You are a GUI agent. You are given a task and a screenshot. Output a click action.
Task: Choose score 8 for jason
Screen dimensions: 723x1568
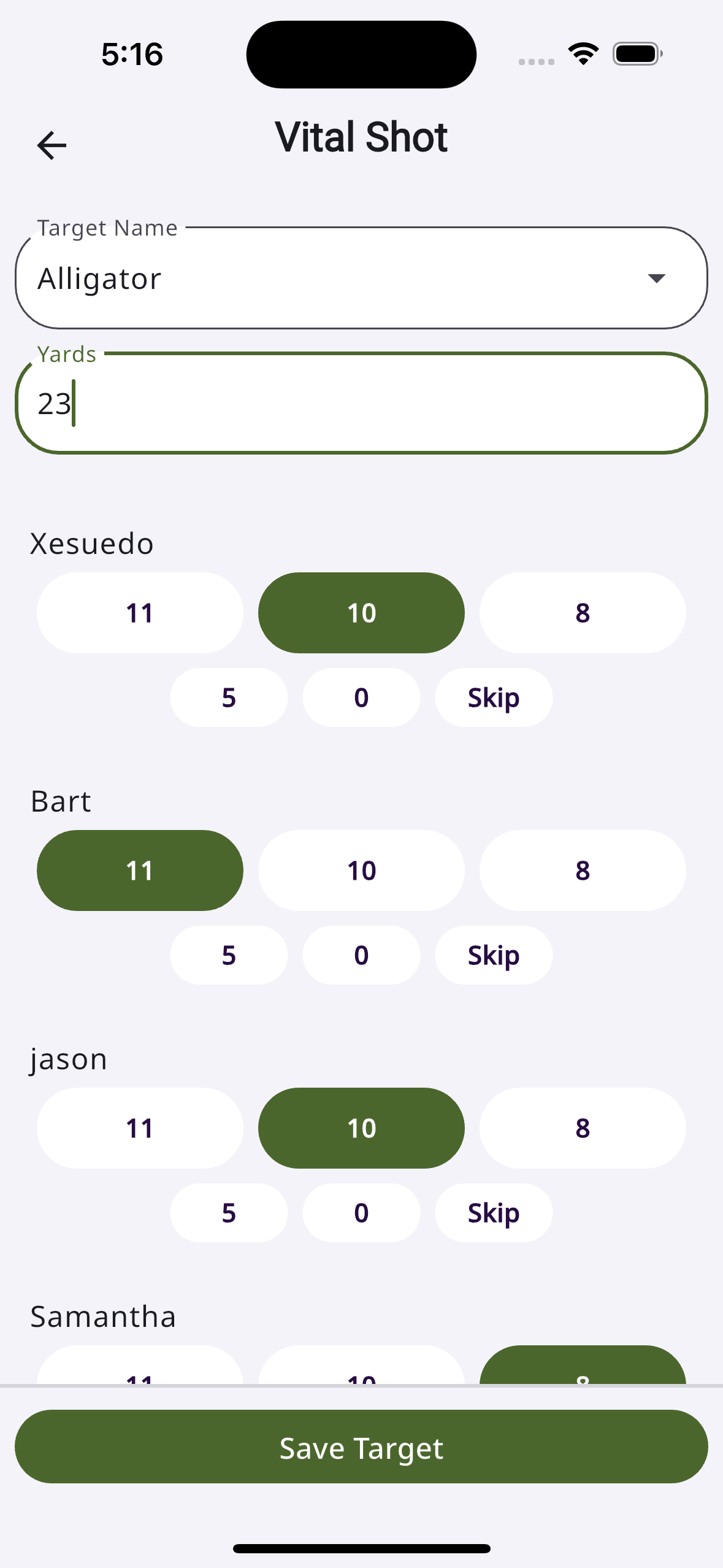click(x=582, y=1128)
